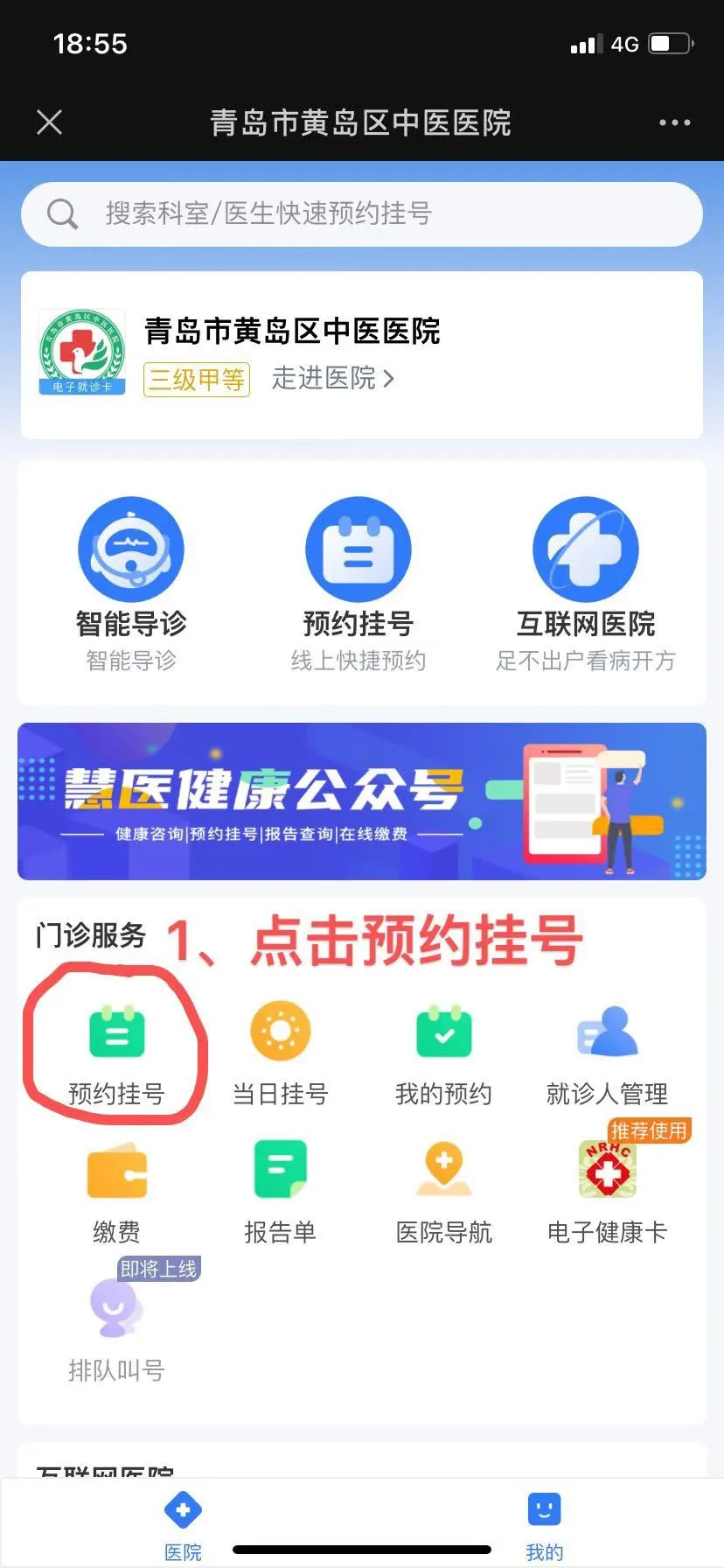This screenshot has width=724, height=1568.
Task: Tap the department/doctor search box
Action: pos(362,213)
